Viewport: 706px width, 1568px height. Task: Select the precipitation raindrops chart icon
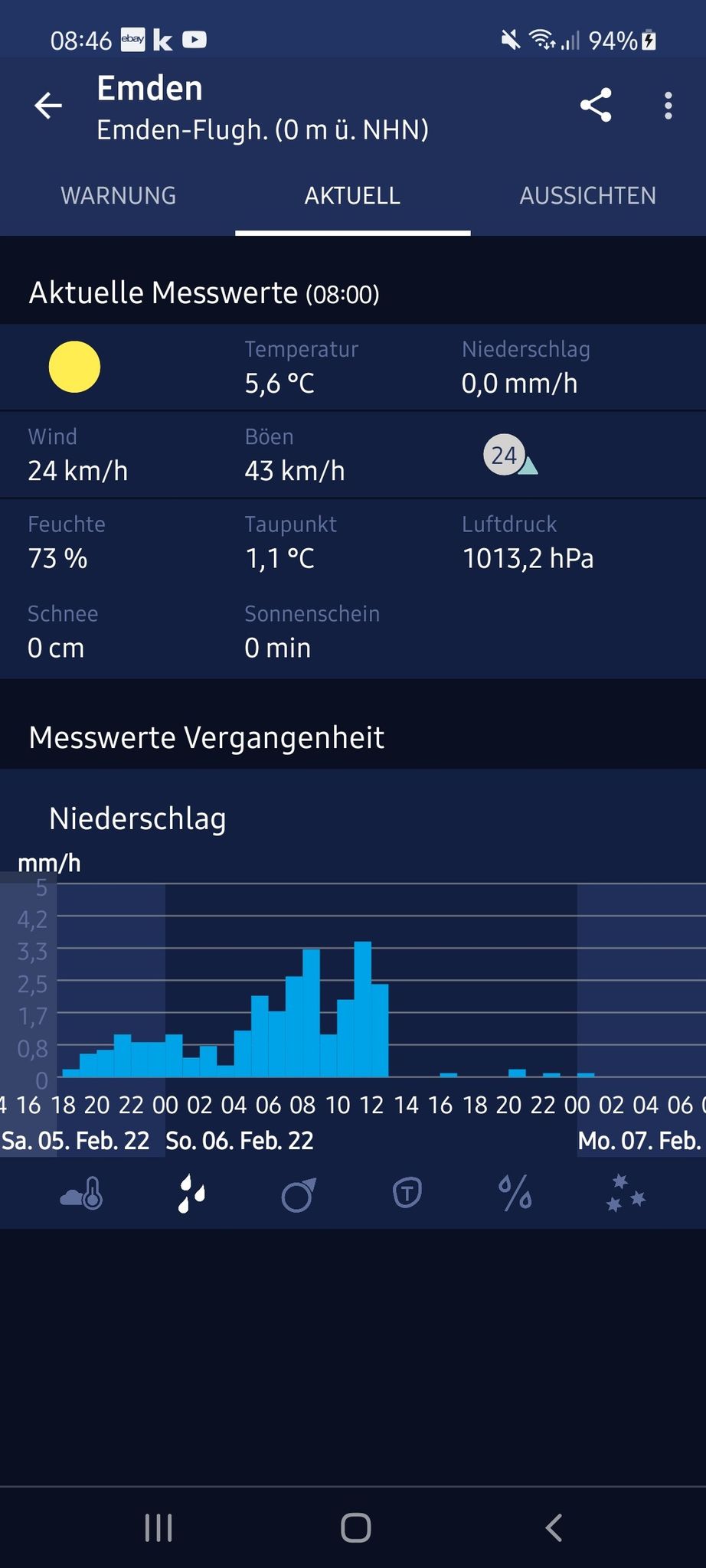pyautogui.click(x=191, y=1194)
